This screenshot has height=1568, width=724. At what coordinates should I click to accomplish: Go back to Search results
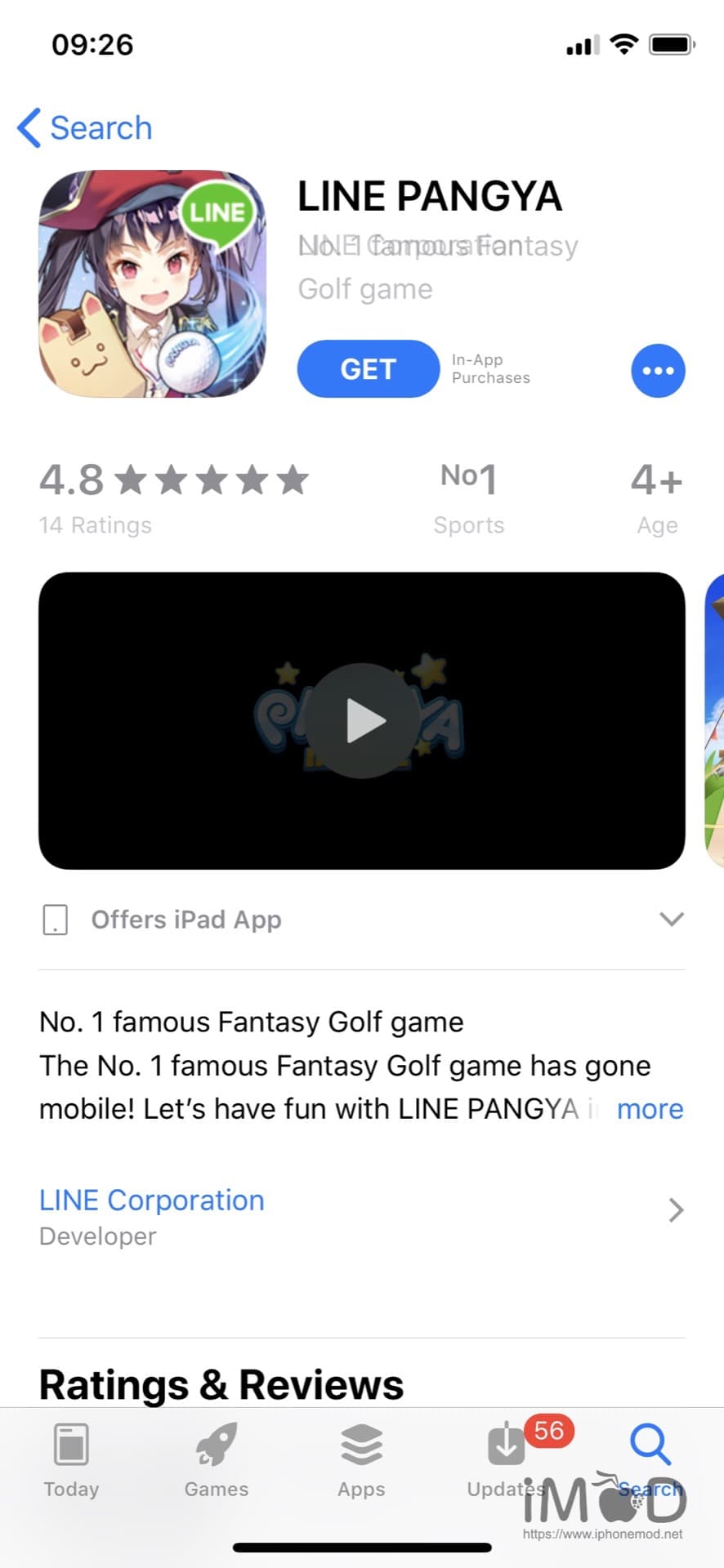[86, 128]
